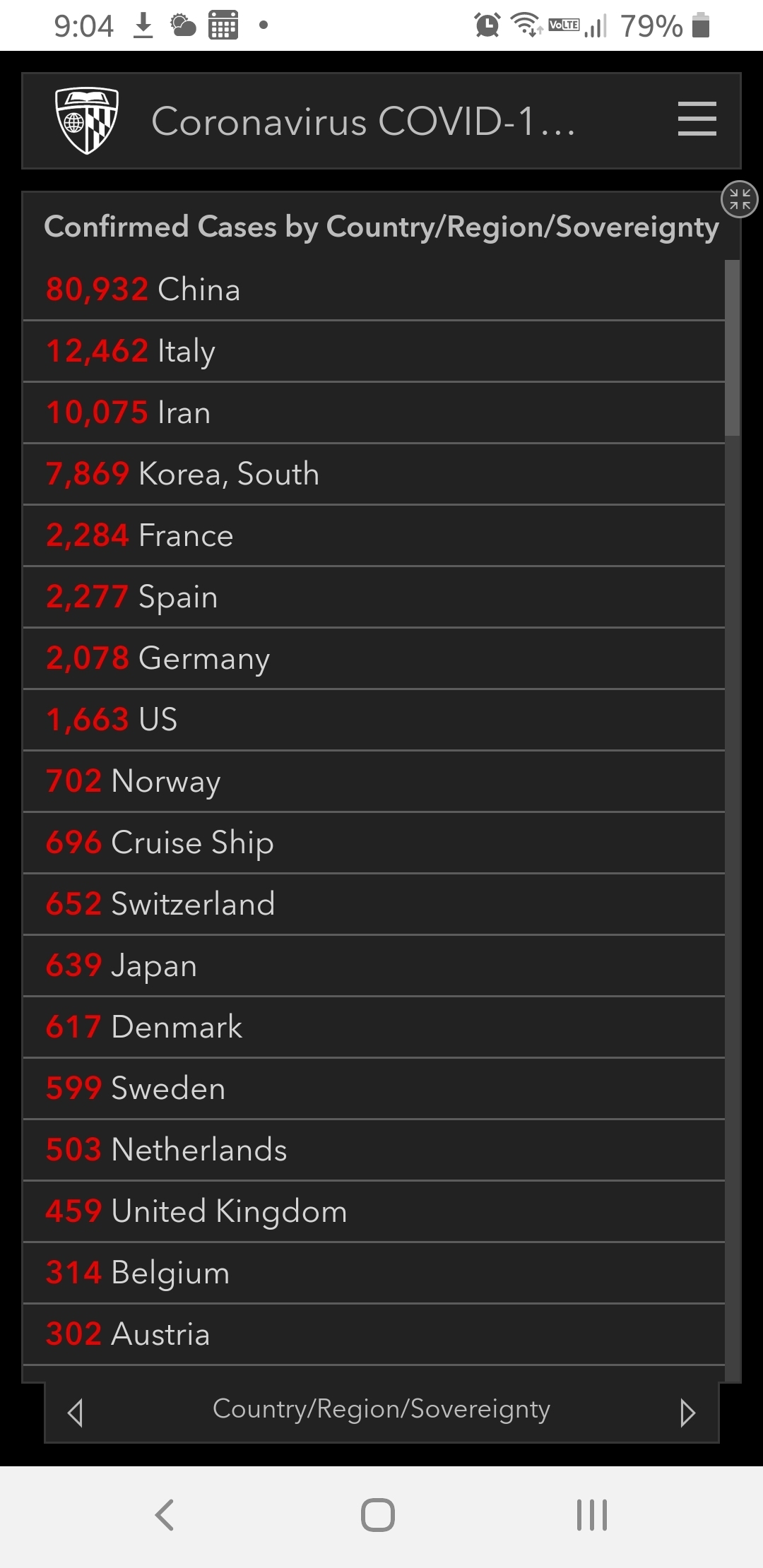The width and height of the screenshot is (763, 1568).
Task: Collapse the confirmed cases panel
Action: (x=739, y=199)
